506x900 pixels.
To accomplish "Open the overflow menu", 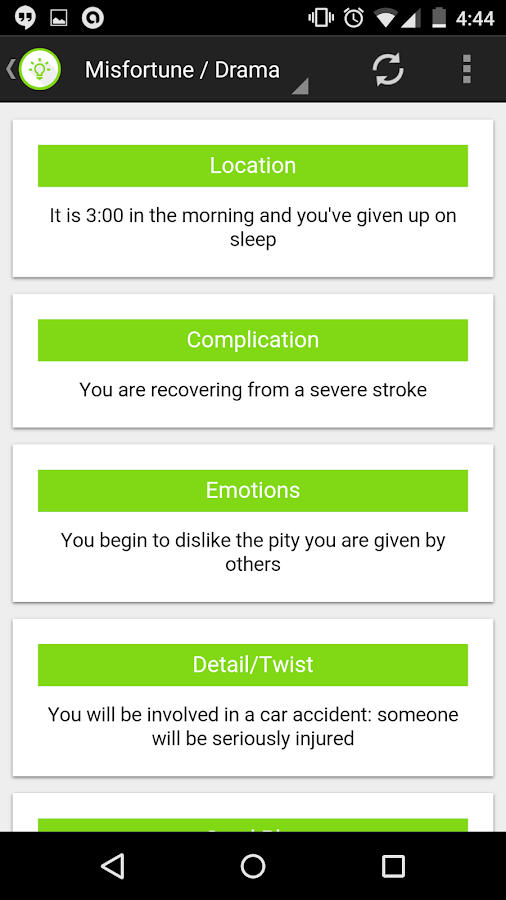I will [x=466, y=69].
